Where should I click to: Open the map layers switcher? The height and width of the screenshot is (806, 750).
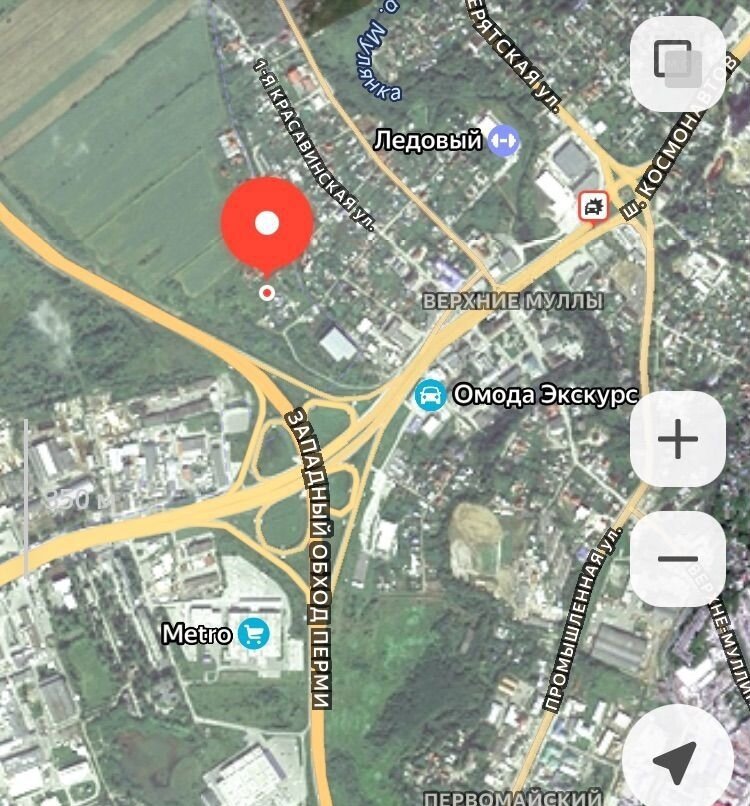click(x=677, y=63)
